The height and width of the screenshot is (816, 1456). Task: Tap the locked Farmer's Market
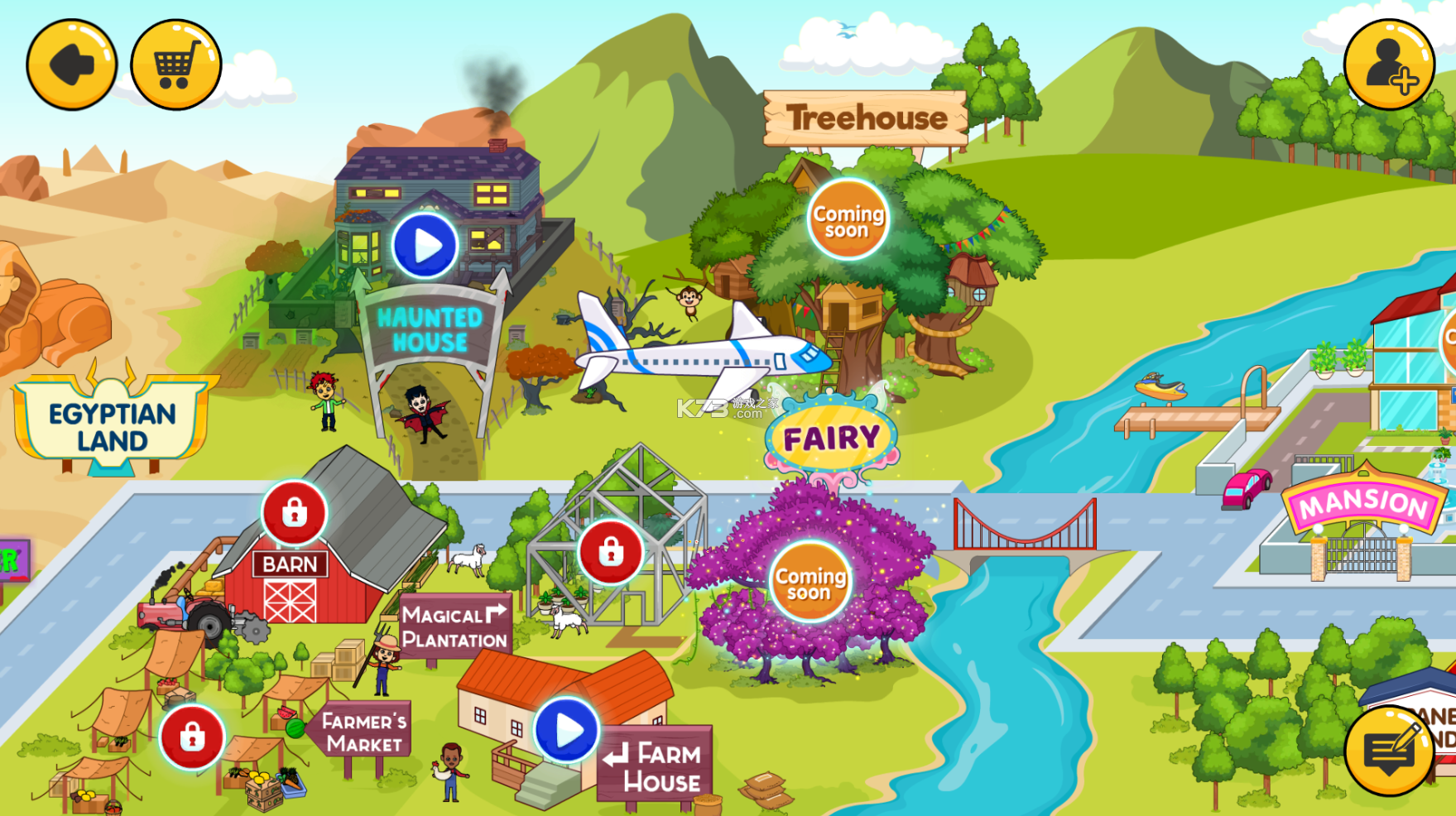tap(192, 737)
